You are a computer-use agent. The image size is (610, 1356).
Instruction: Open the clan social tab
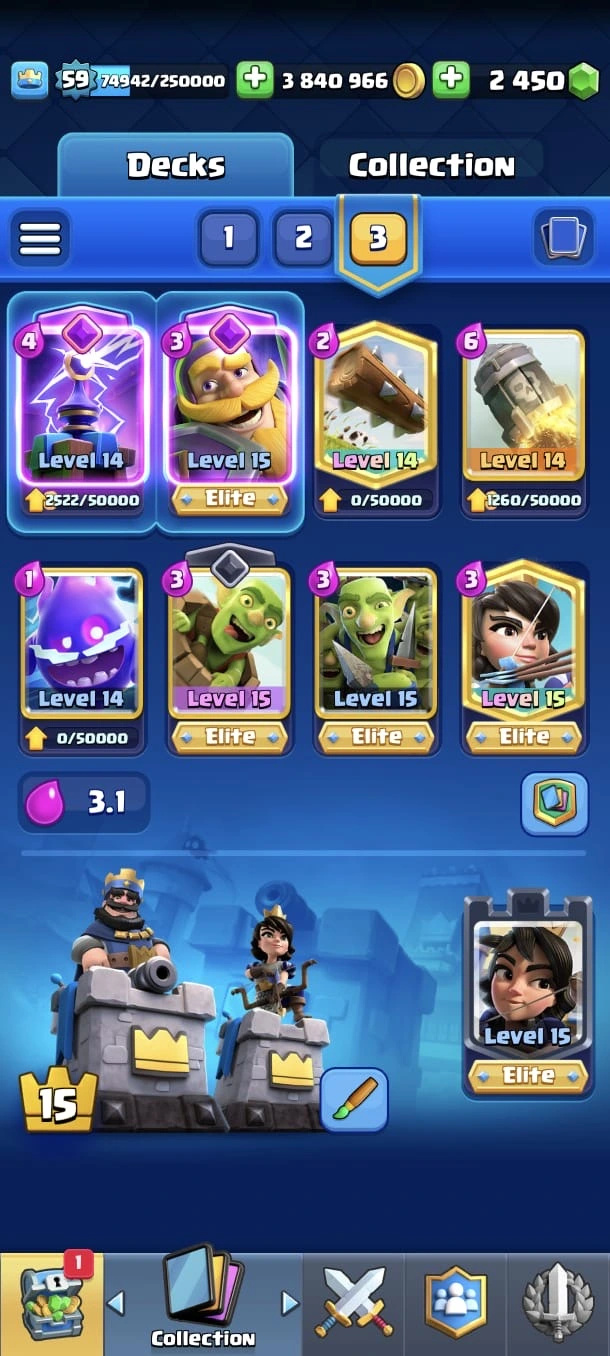point(456,1303)
